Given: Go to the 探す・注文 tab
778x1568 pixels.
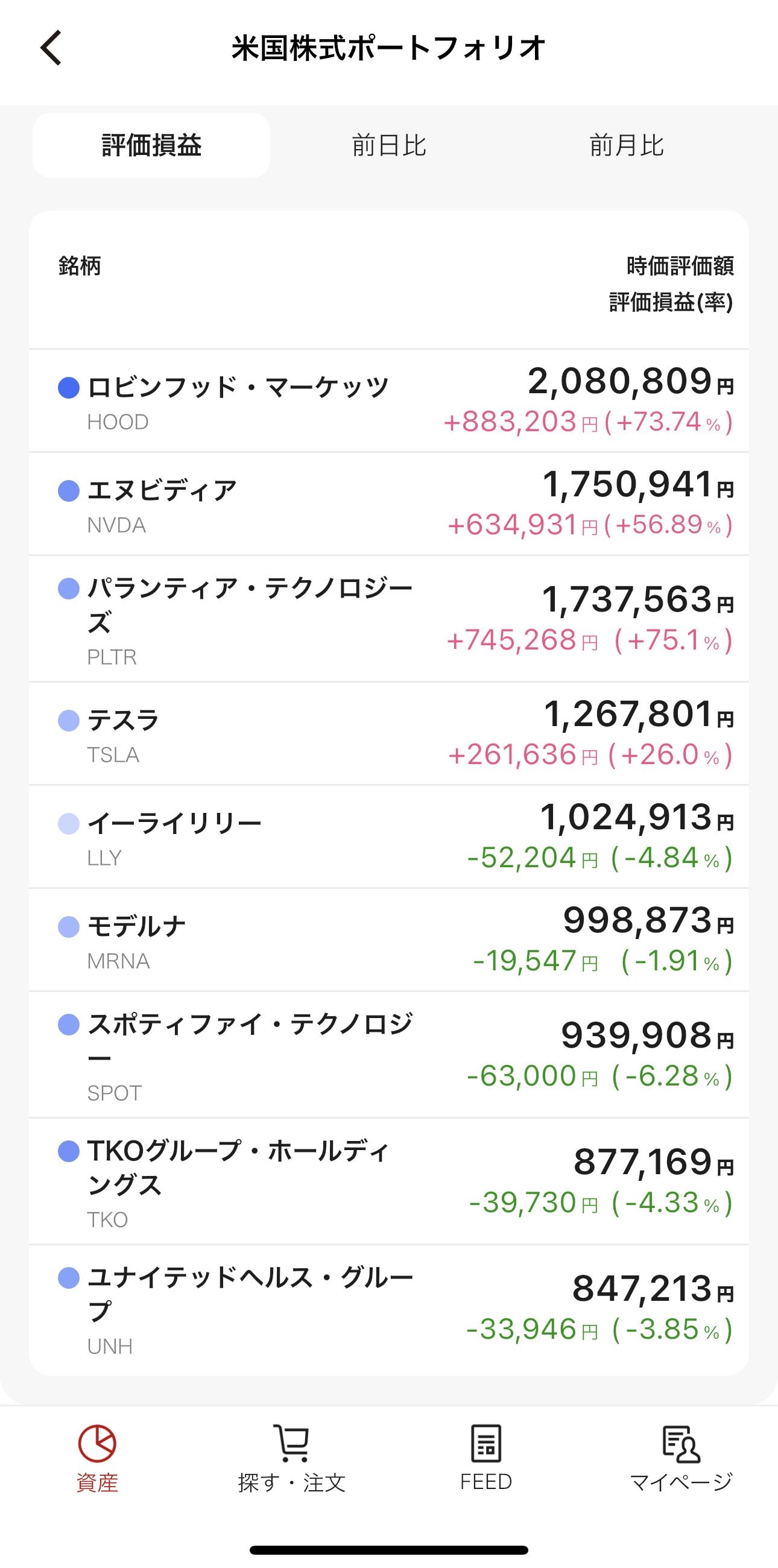Looking at the screenshot, I should tap(291, 1458).
